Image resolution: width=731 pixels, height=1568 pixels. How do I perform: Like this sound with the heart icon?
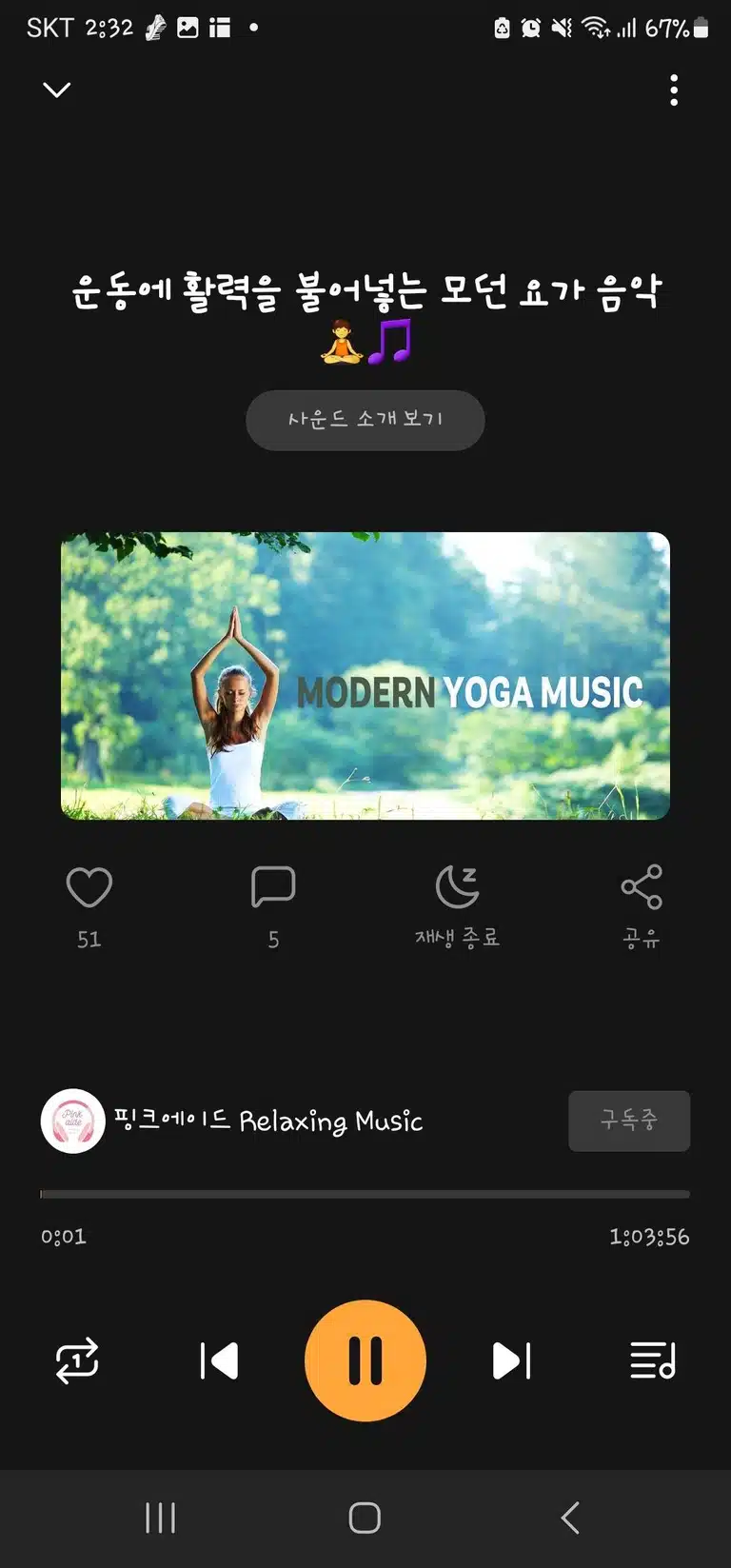pyautogui.click(x=89, y=887)
